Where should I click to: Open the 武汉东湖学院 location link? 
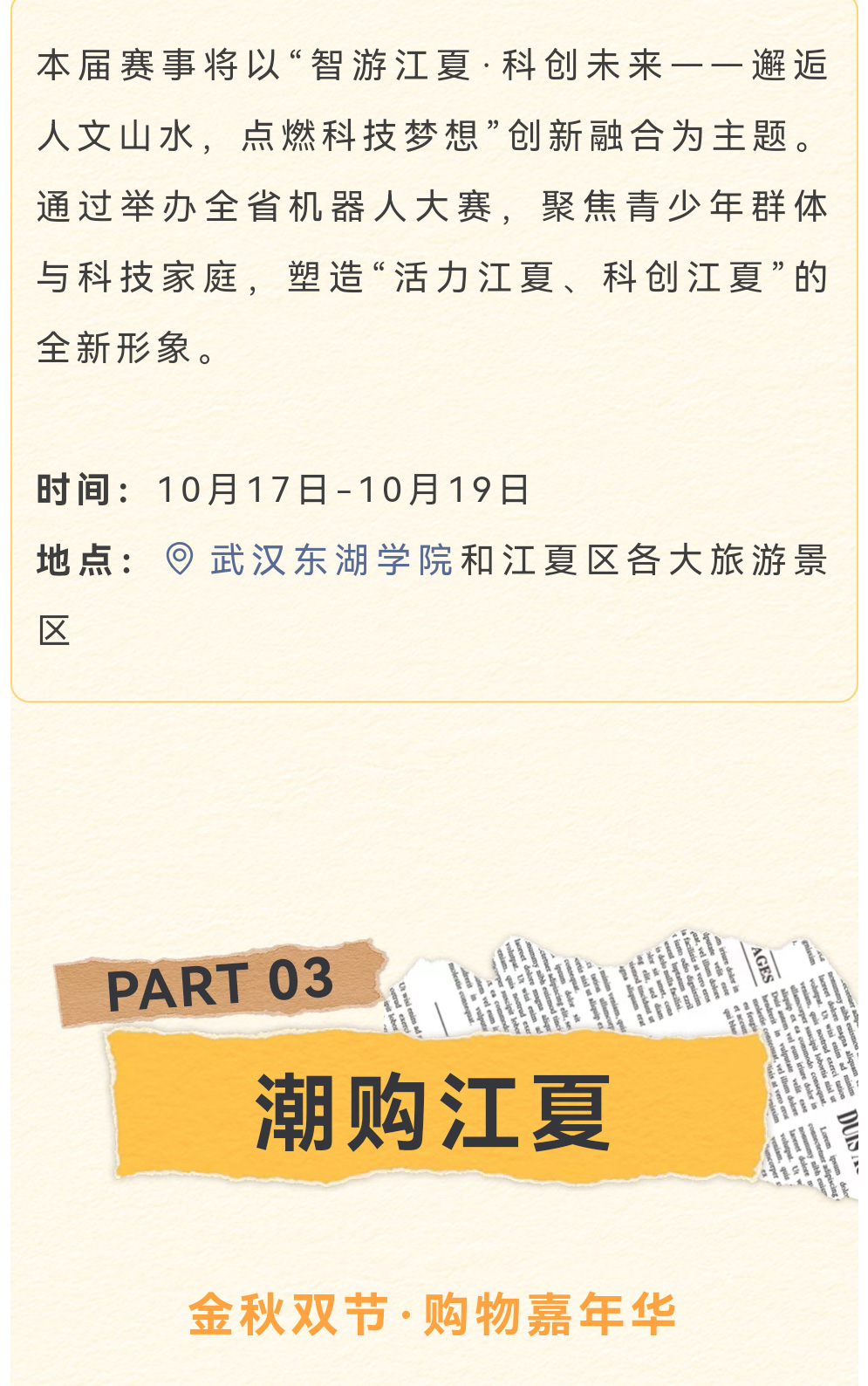click(x=330, y=560)
